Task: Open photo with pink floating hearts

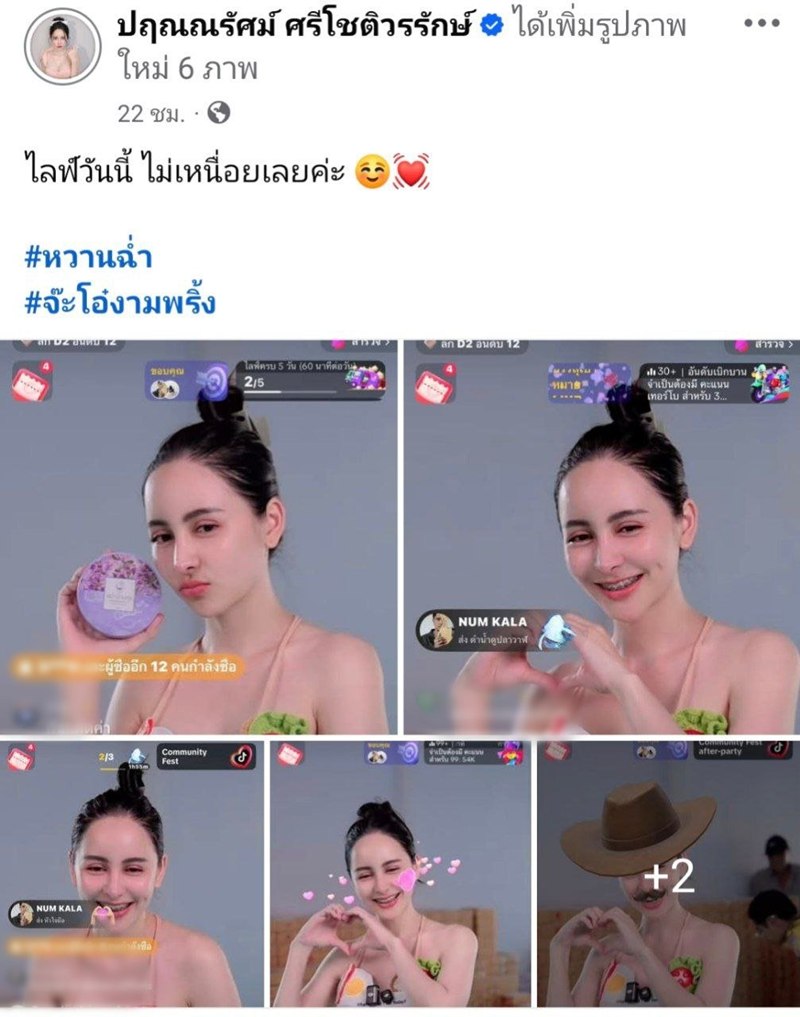Action: pos(400,875)
